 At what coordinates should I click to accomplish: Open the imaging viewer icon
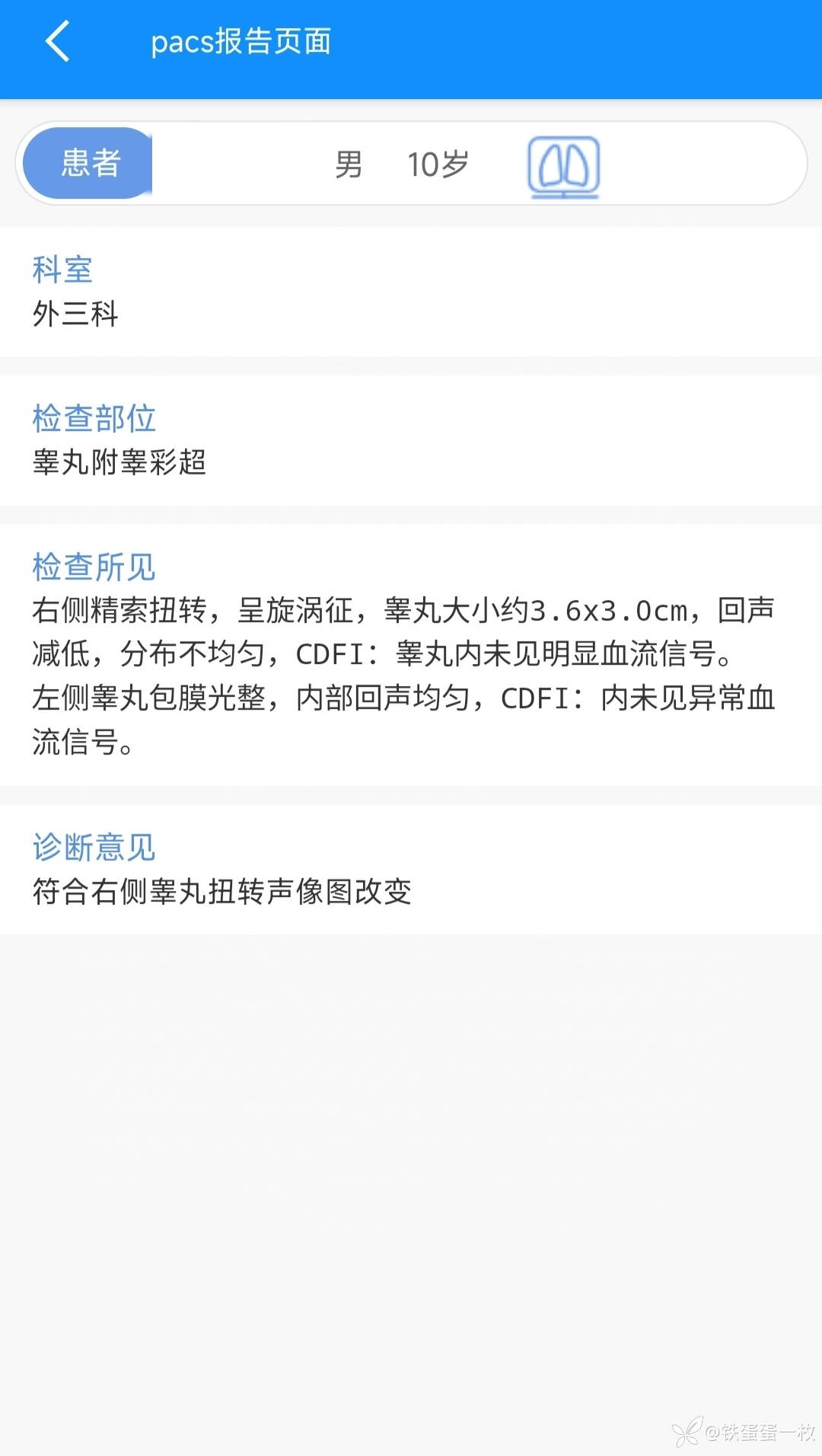coord(563,166)
